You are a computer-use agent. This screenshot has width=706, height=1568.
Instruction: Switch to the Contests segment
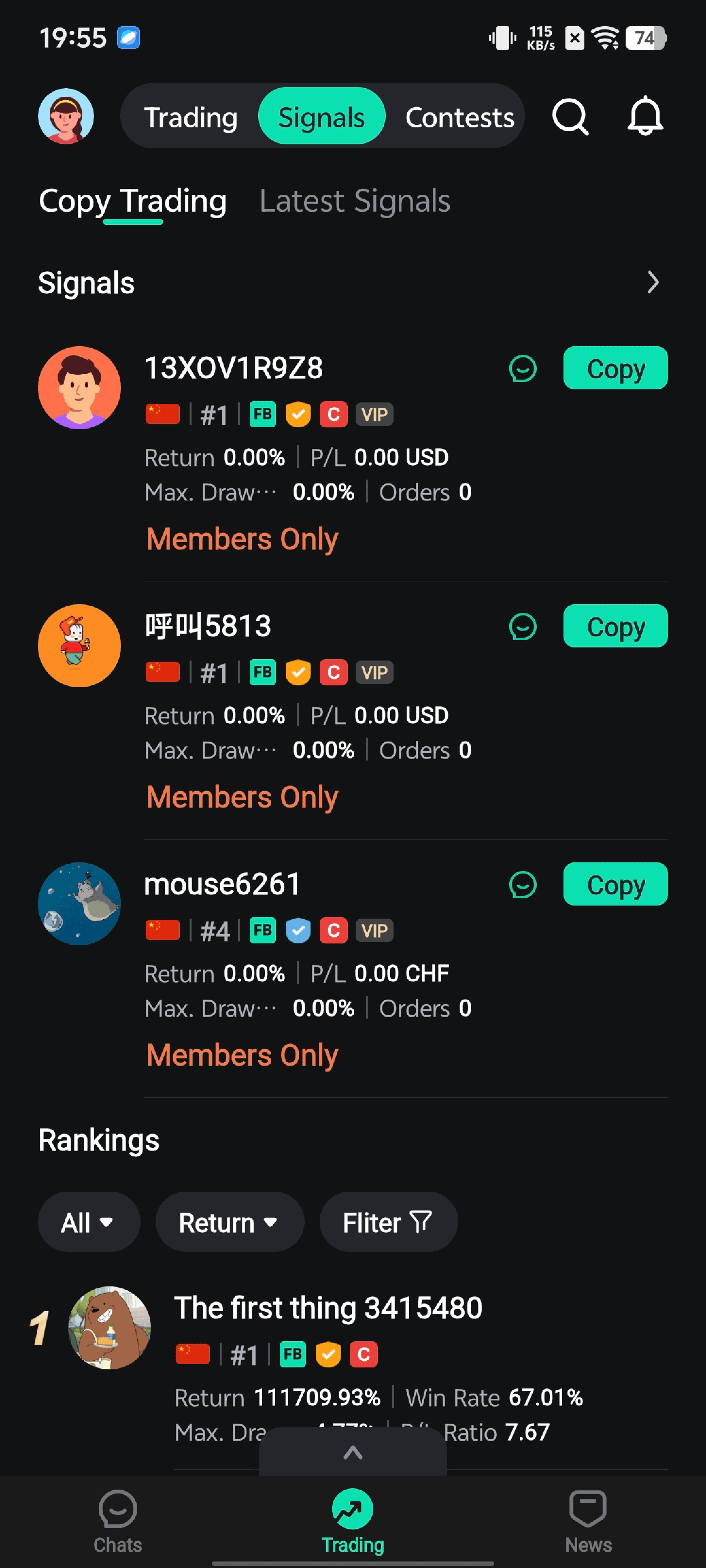(459, 117)
